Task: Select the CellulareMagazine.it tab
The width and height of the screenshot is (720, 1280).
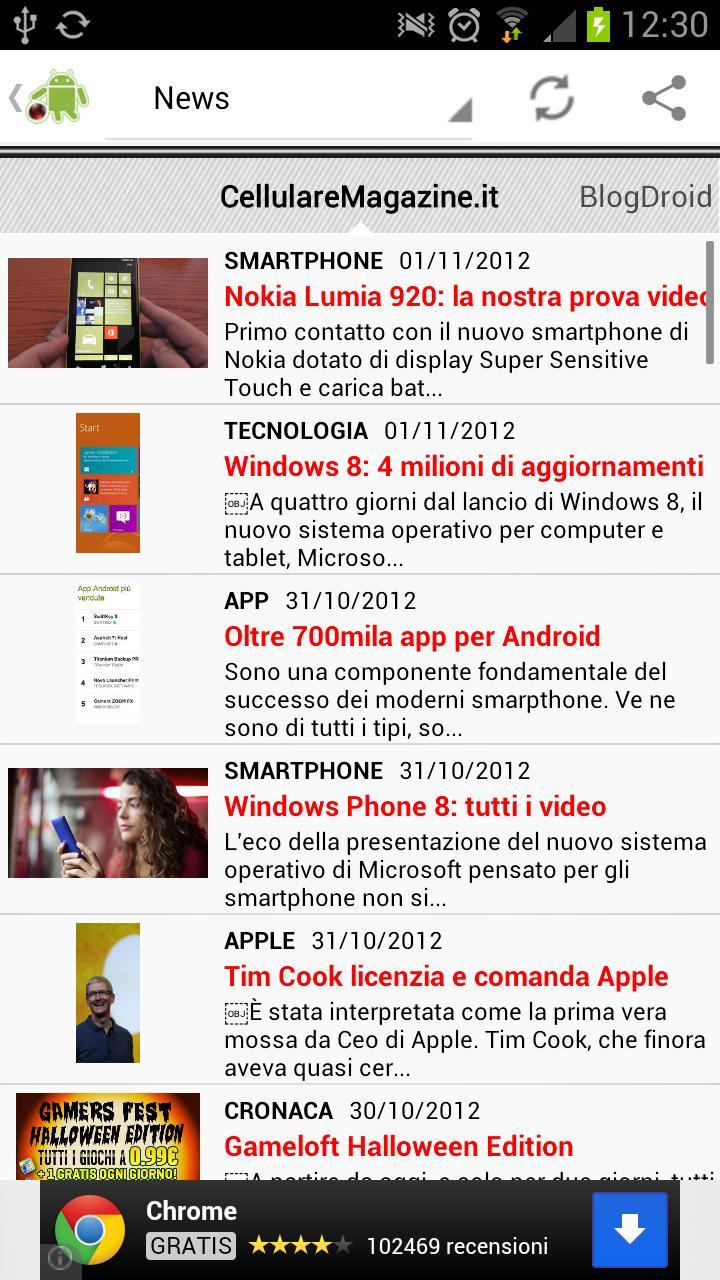Action: [x=357, y=196]
